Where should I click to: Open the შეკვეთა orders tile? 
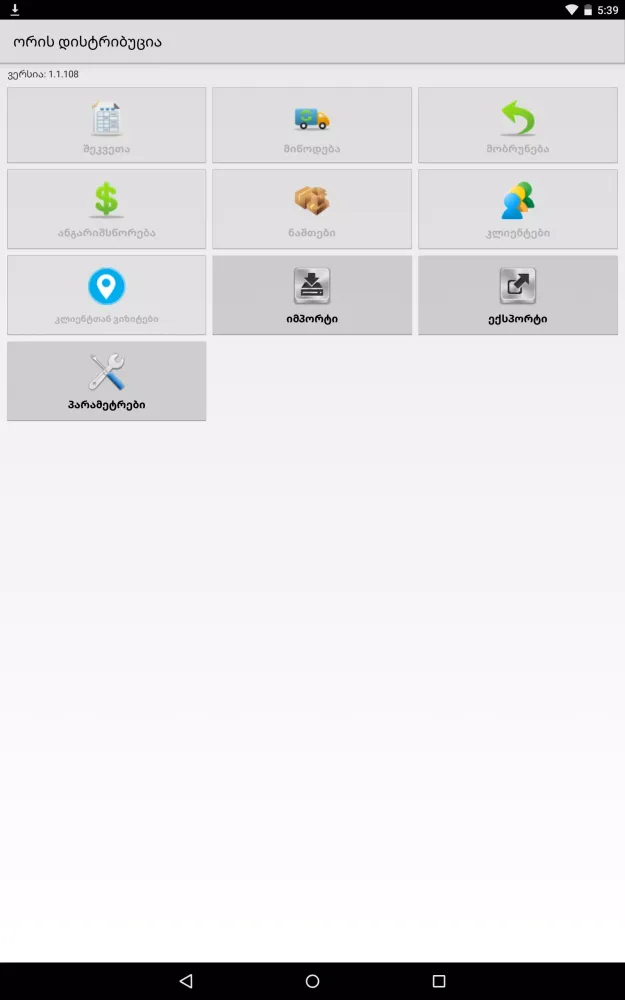[107, 125]
